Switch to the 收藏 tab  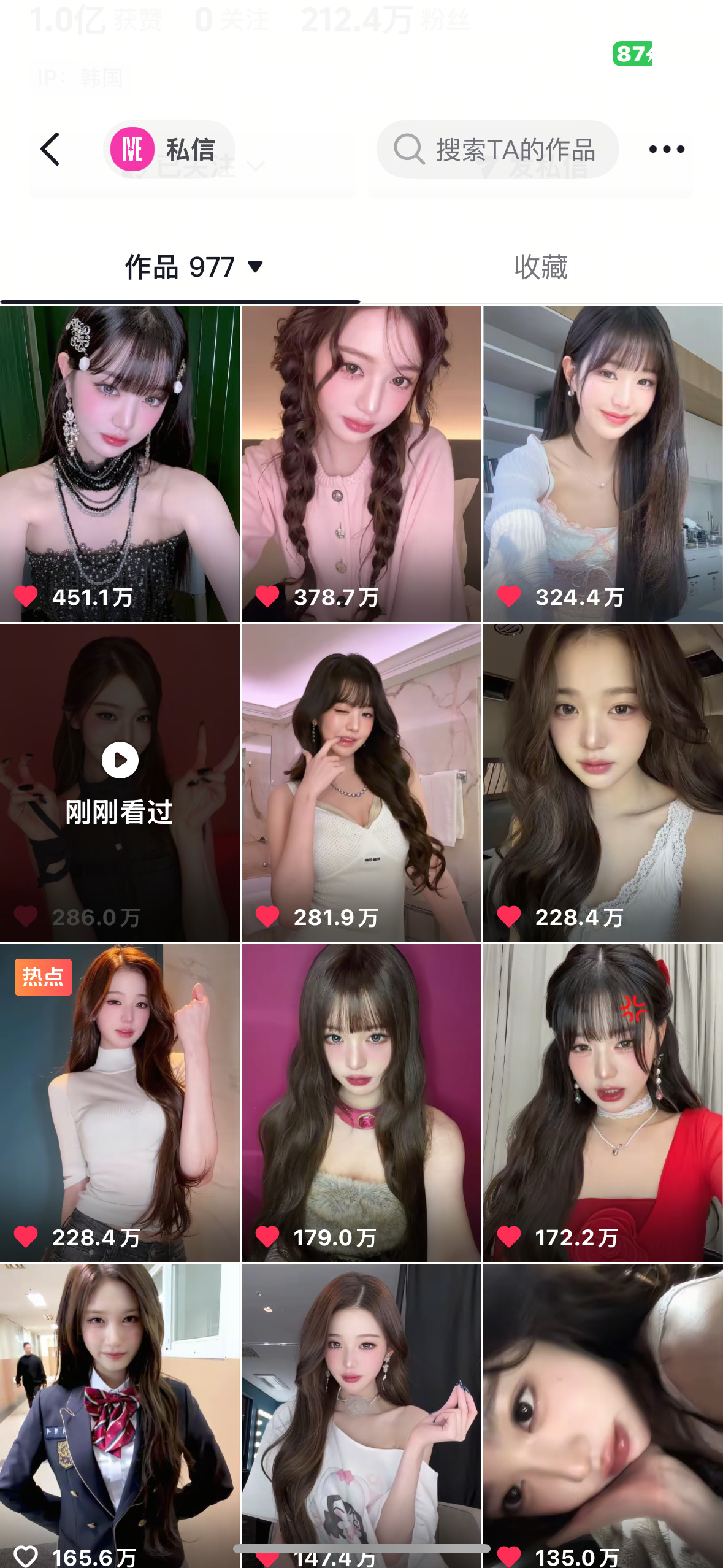(540, 267)
